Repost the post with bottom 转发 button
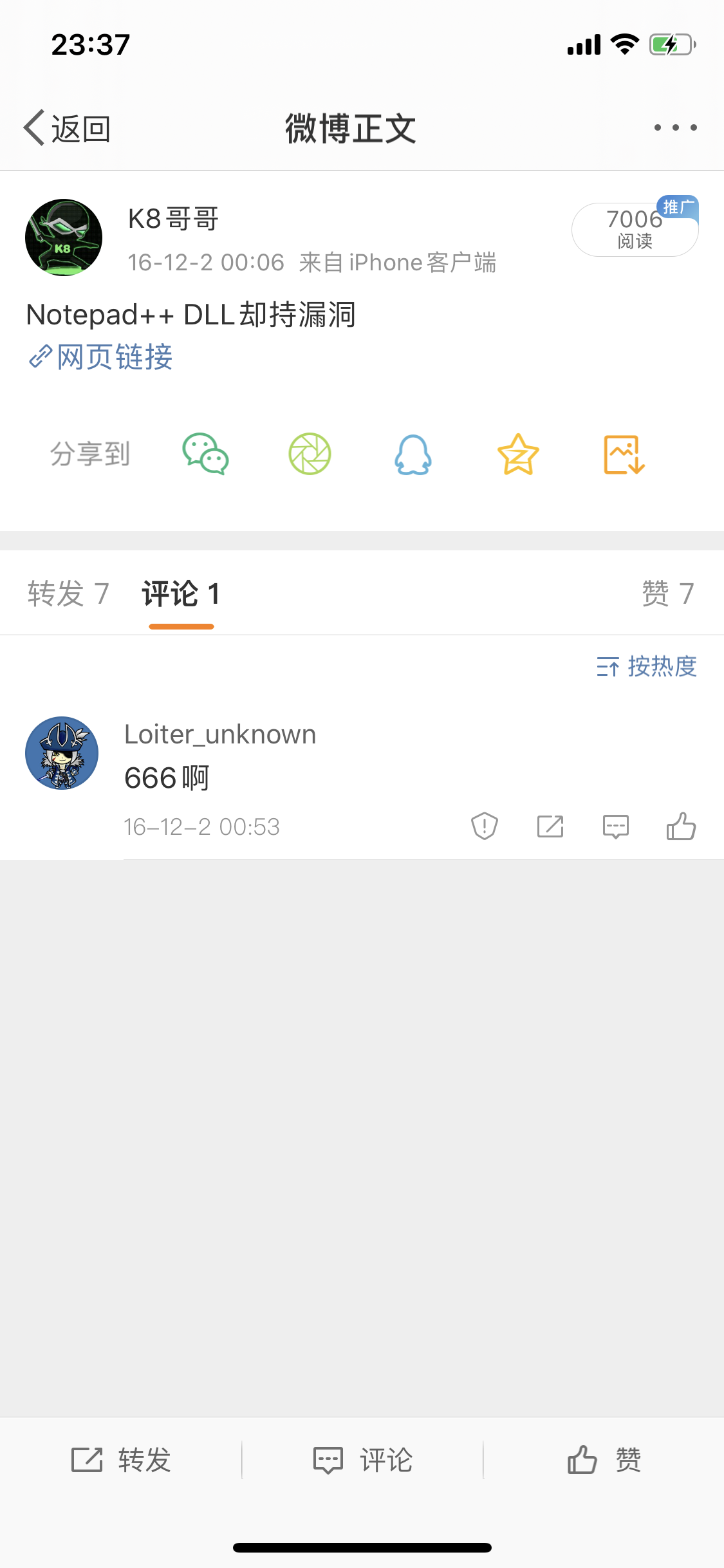Image resolution: width=724 pixels, height=1568 pixels. 121,1460
